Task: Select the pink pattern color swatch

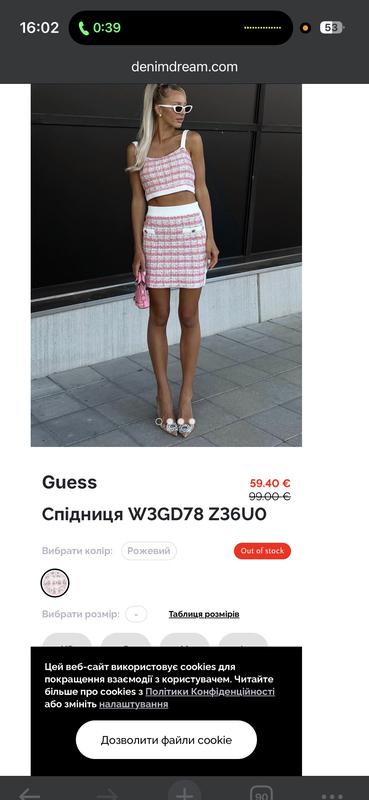Action: [55, 583]
